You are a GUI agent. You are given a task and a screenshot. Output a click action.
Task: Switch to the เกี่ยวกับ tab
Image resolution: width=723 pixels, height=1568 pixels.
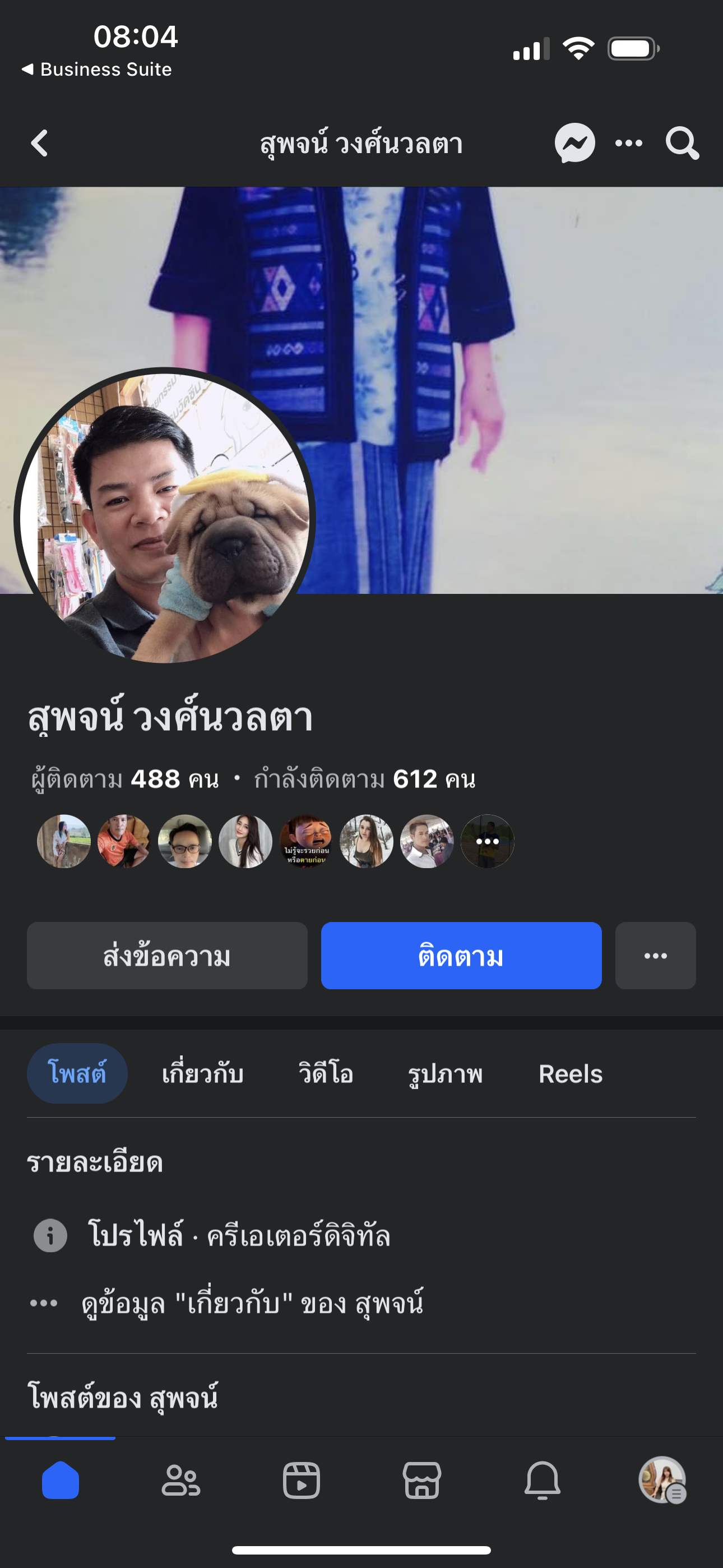[x=203, y=1074]
